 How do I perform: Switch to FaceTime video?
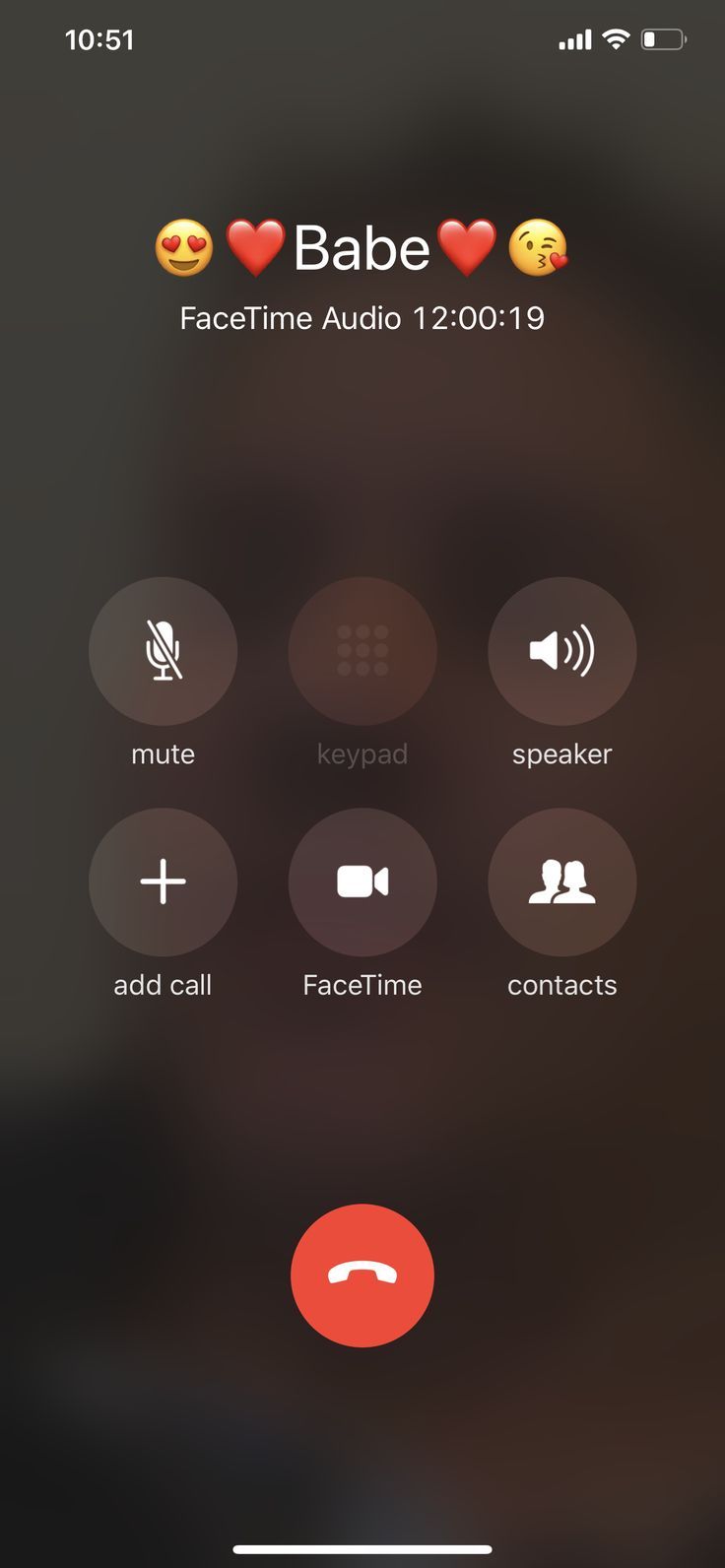(x=362, y=882)
